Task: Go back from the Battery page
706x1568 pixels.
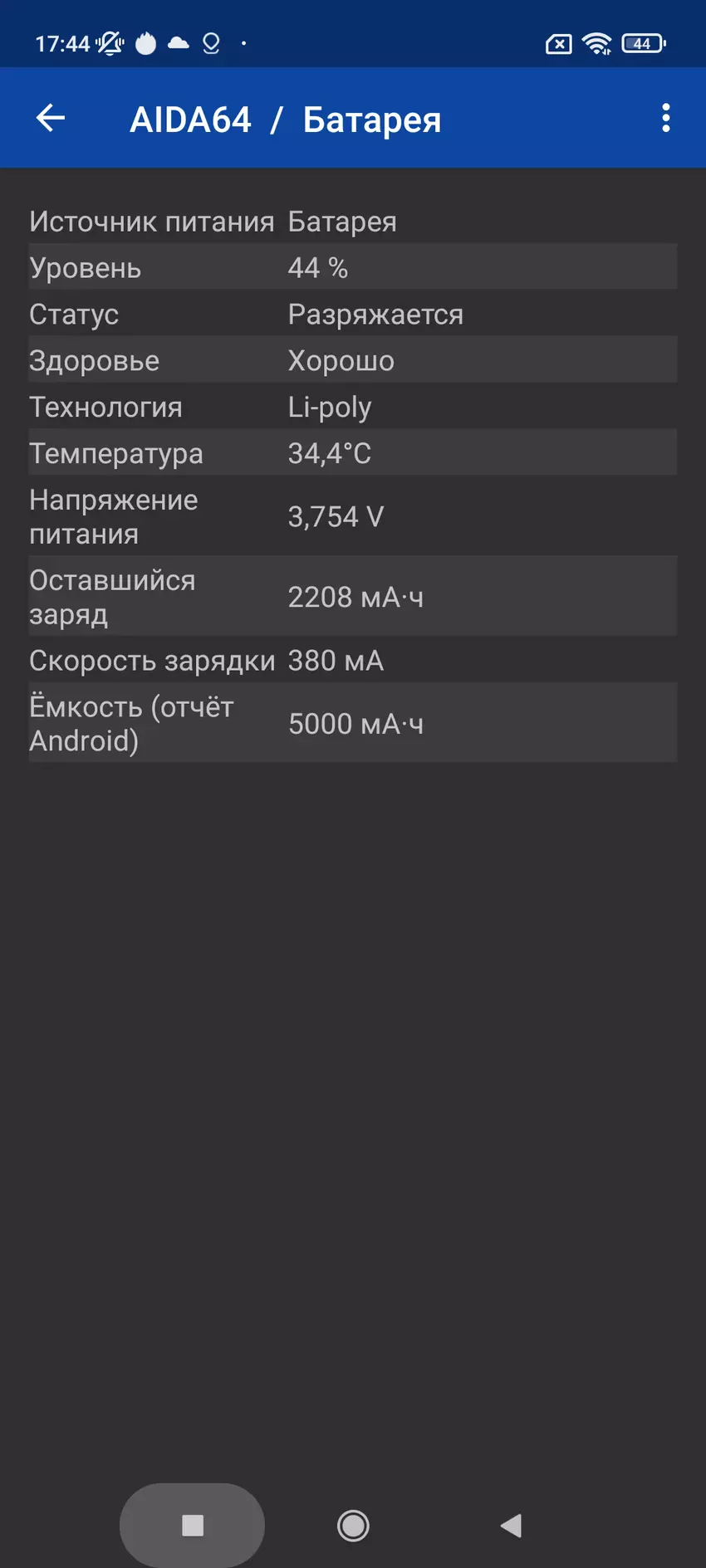Action: point(51,119)
